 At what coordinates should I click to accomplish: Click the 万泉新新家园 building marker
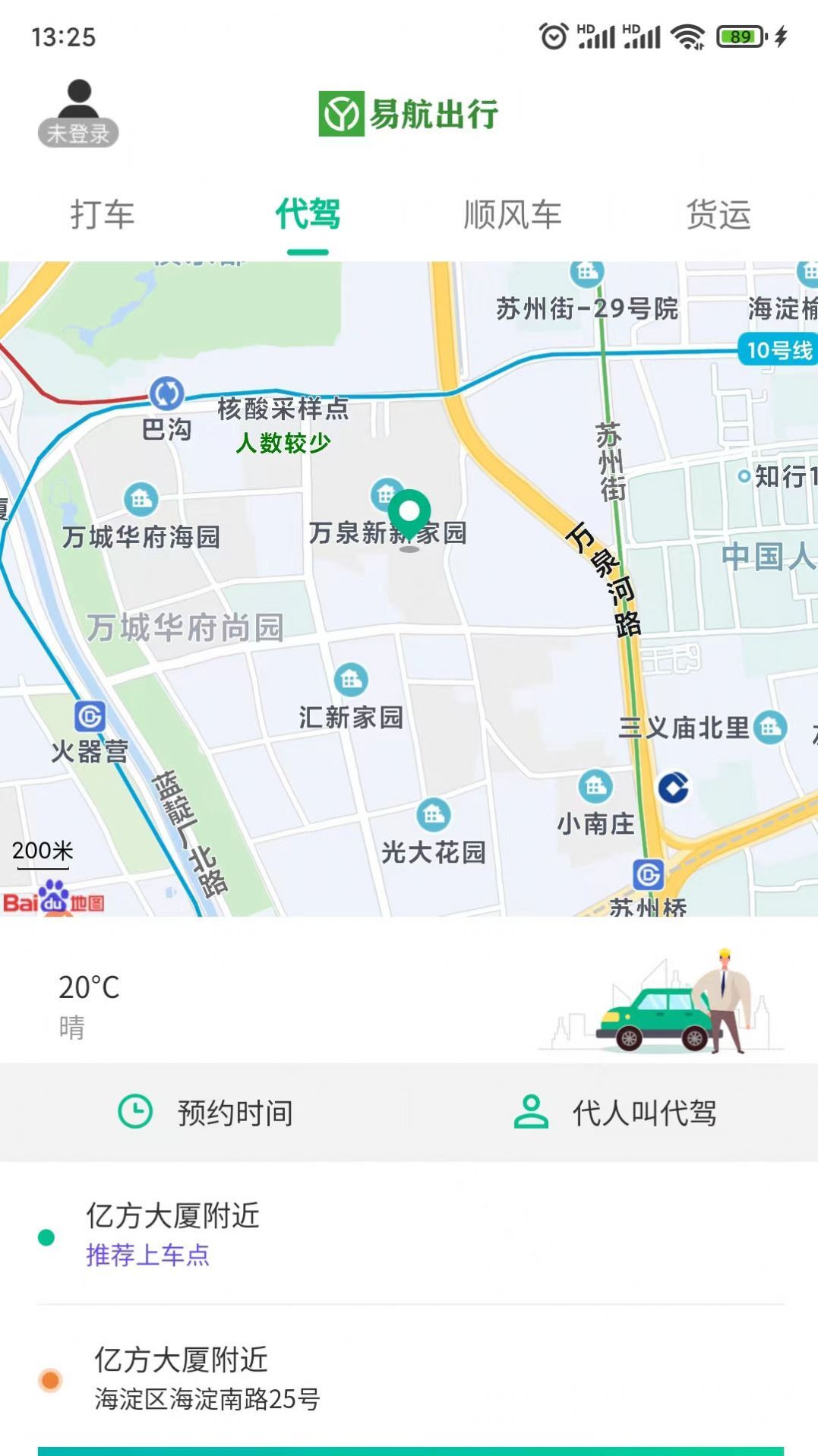(385, 493)
